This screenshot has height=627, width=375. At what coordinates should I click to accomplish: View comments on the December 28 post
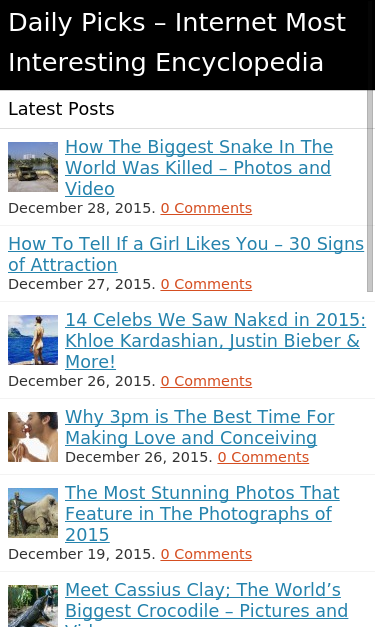pos(206,208)
